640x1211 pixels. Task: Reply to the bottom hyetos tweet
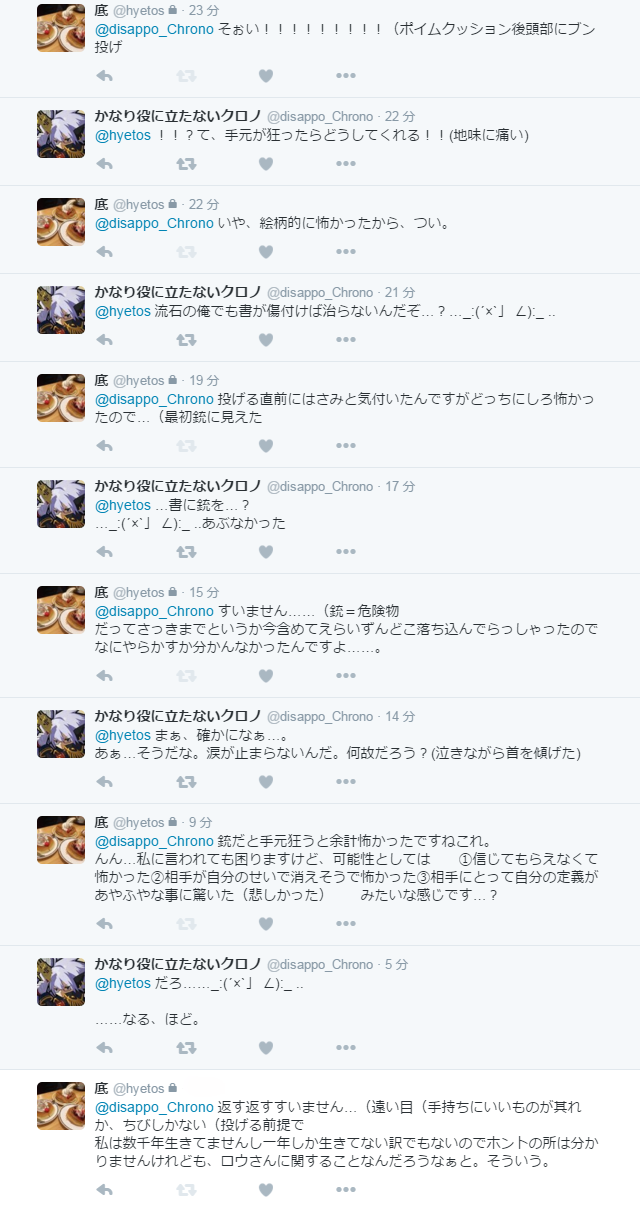click(x=104, y=1190)
